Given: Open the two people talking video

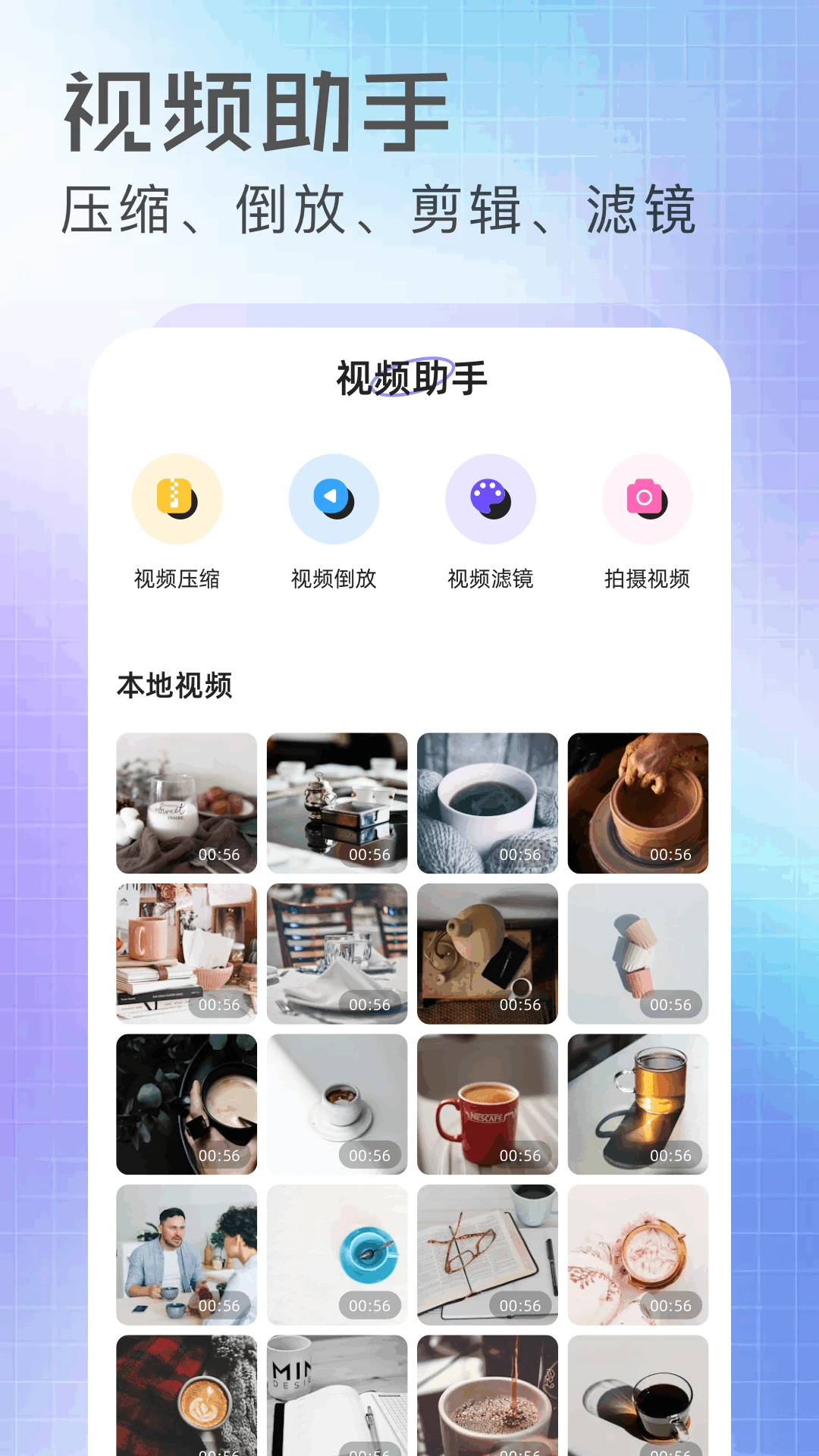Looking at the screenshot, I should (187, 1255).
